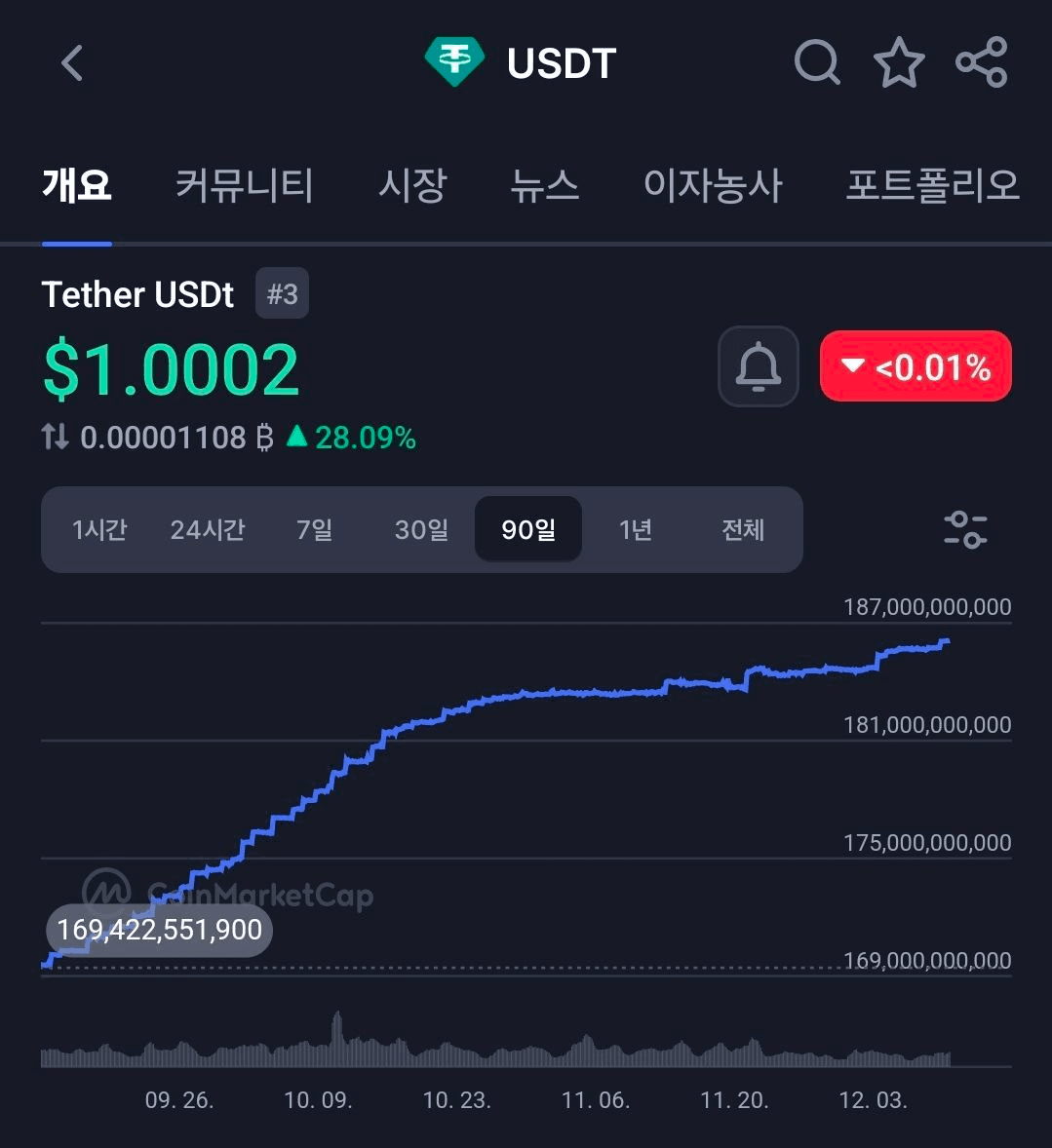
Task: Go back using the top-left arrow
Action: [x=72, y=63]
